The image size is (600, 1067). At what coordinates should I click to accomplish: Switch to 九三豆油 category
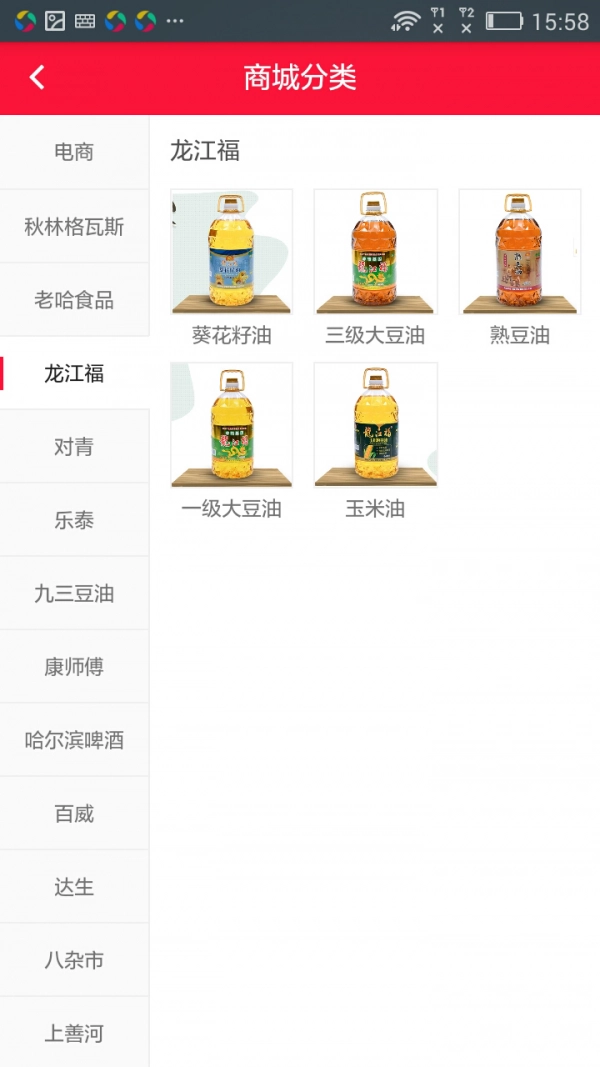coord(74,593)
